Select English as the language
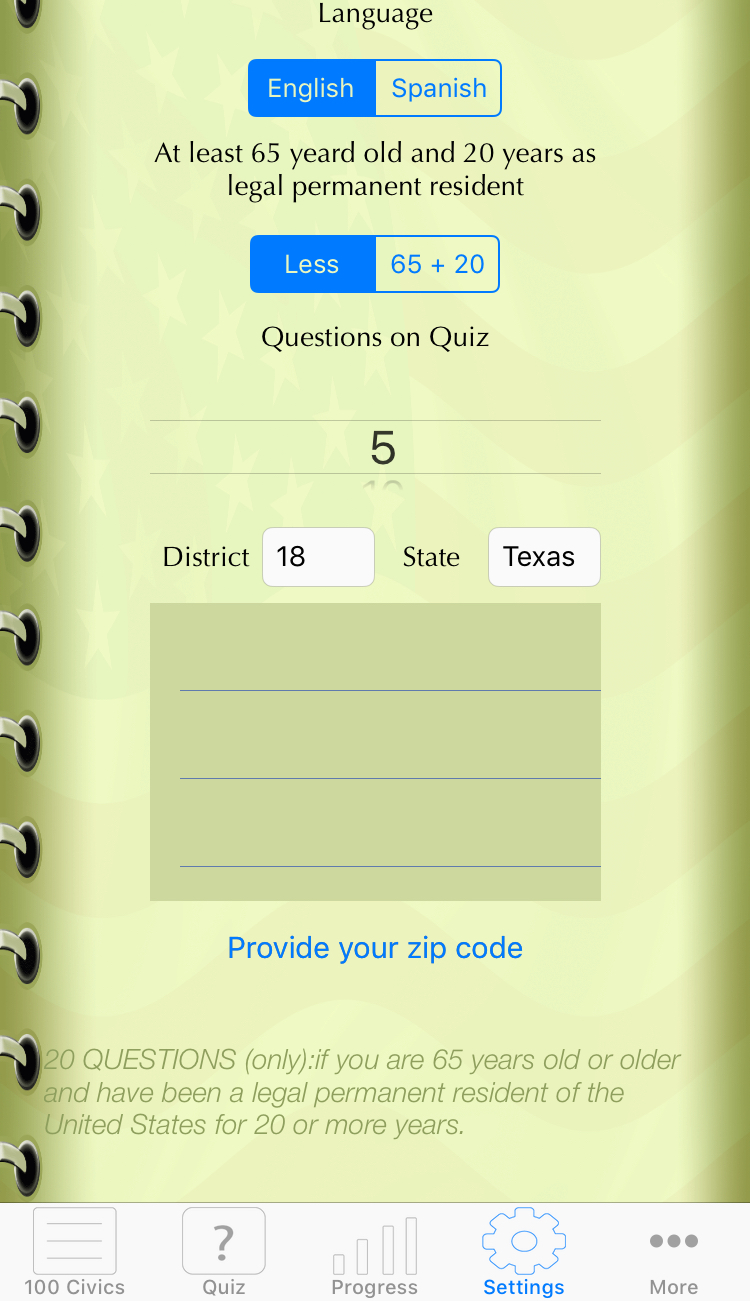 pos(312,88)
